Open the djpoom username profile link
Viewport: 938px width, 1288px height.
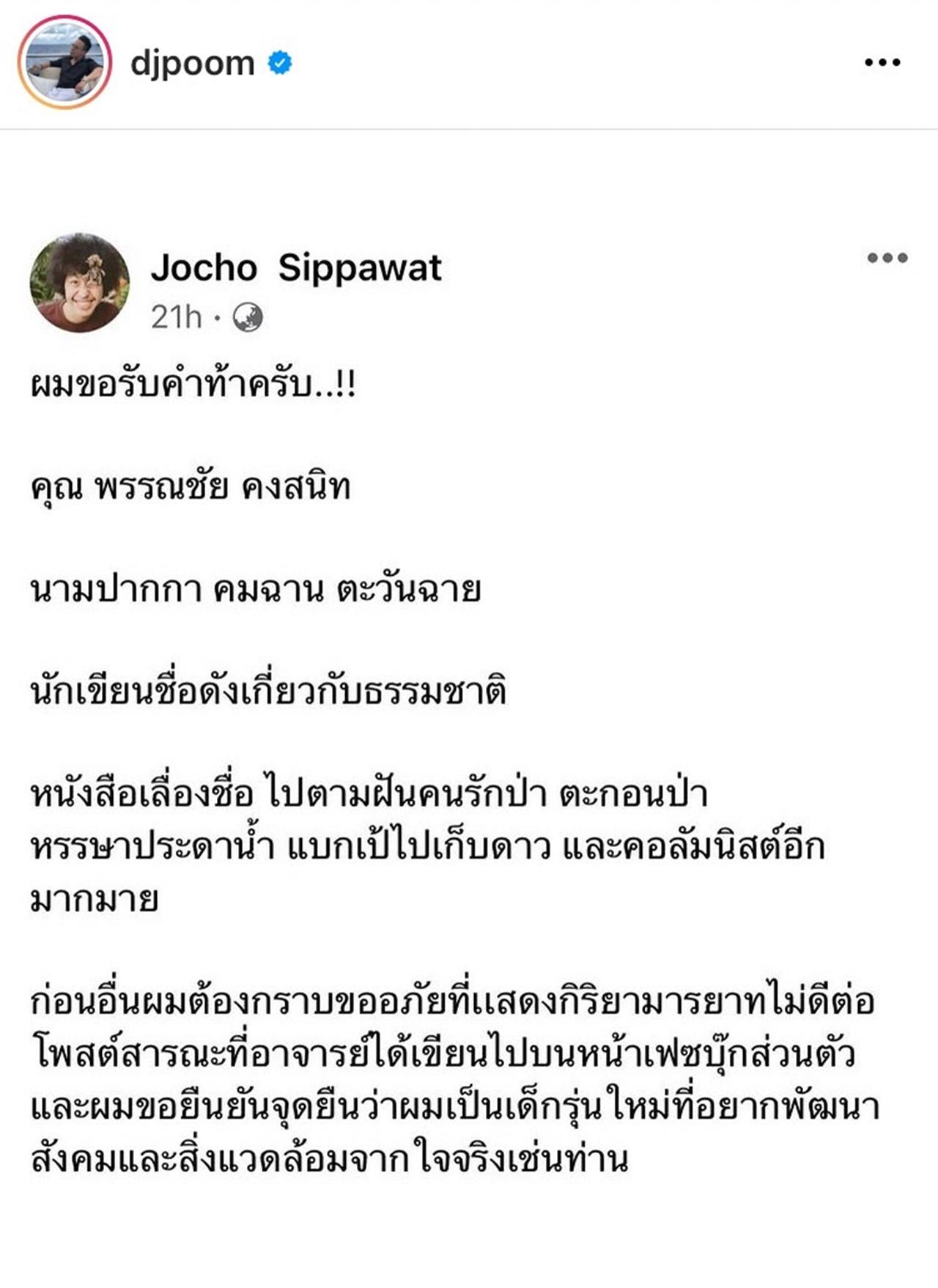192,64
